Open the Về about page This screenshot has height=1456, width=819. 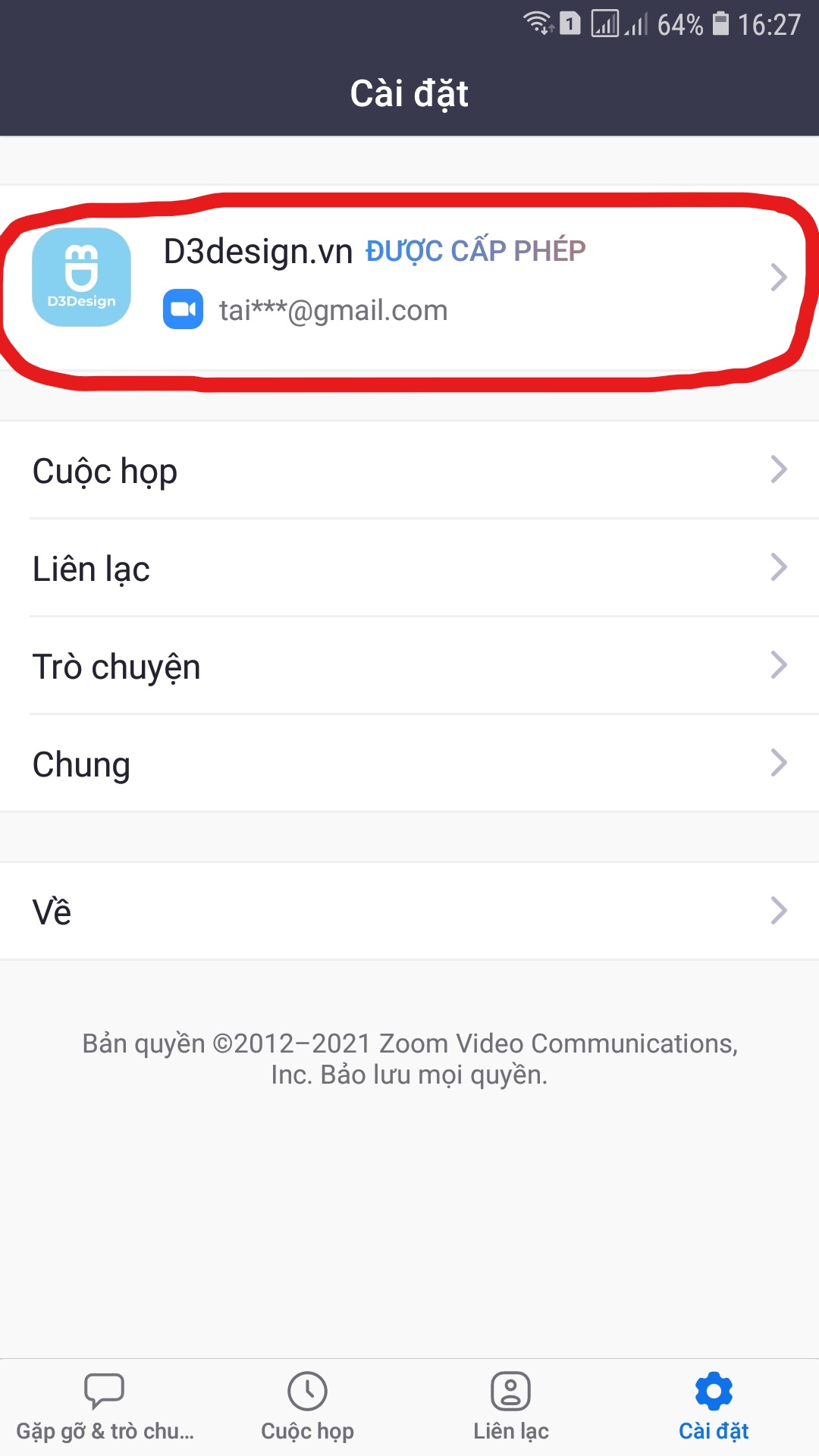tap(409, 911)
